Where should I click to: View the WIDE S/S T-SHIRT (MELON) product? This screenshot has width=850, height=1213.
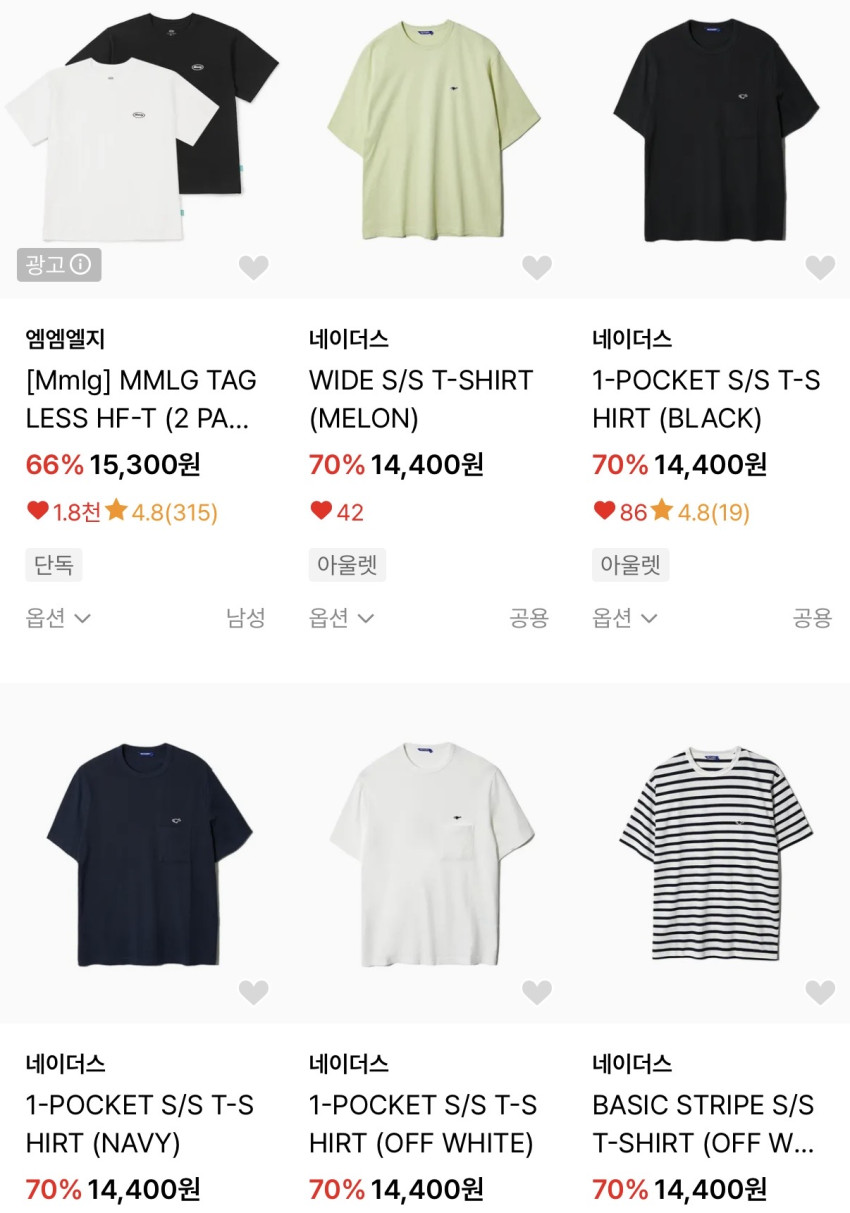[421, 399]
